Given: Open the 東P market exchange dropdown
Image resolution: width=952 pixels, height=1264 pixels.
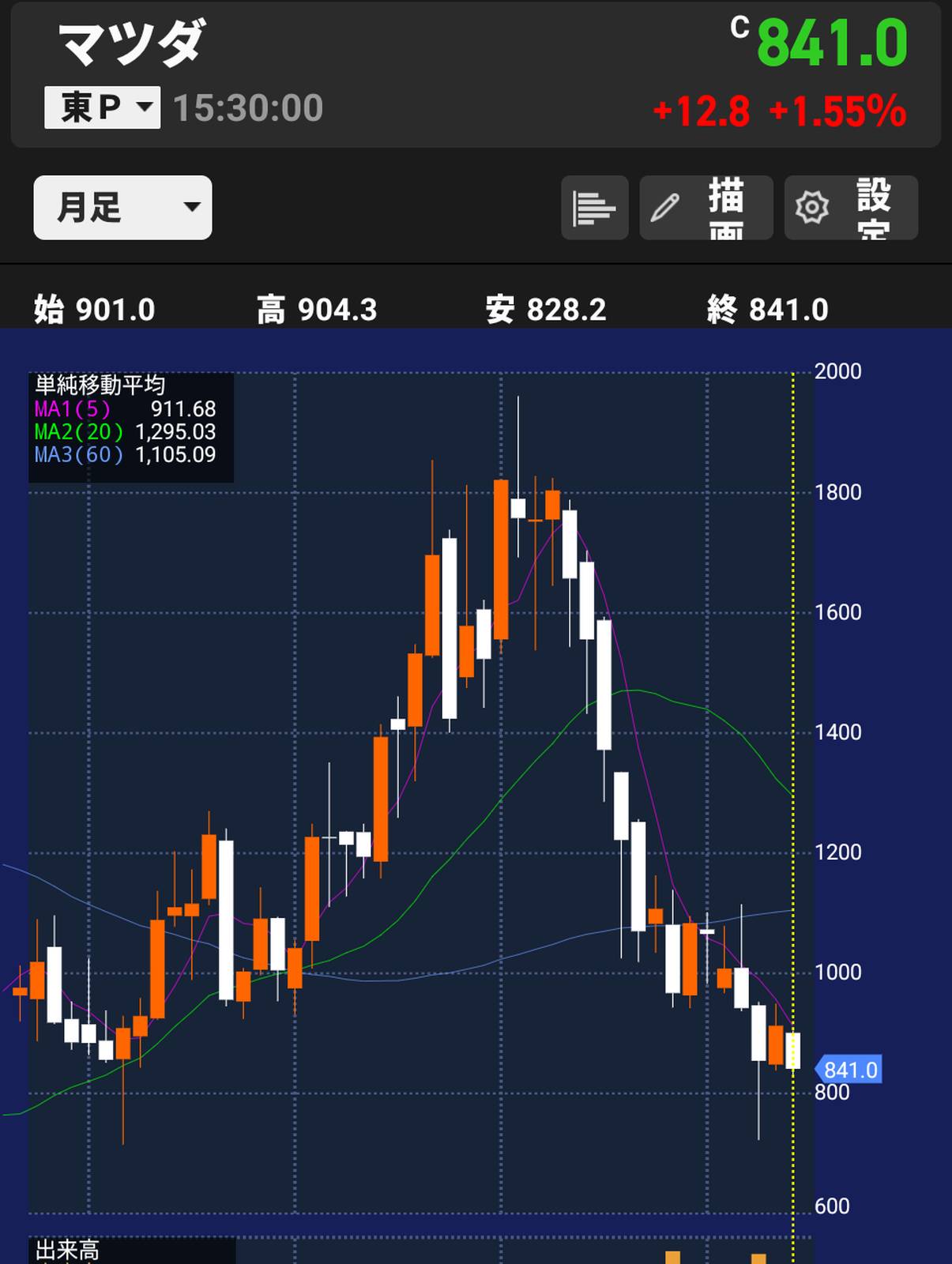Looking at the screenshot, I should [102, 107].
